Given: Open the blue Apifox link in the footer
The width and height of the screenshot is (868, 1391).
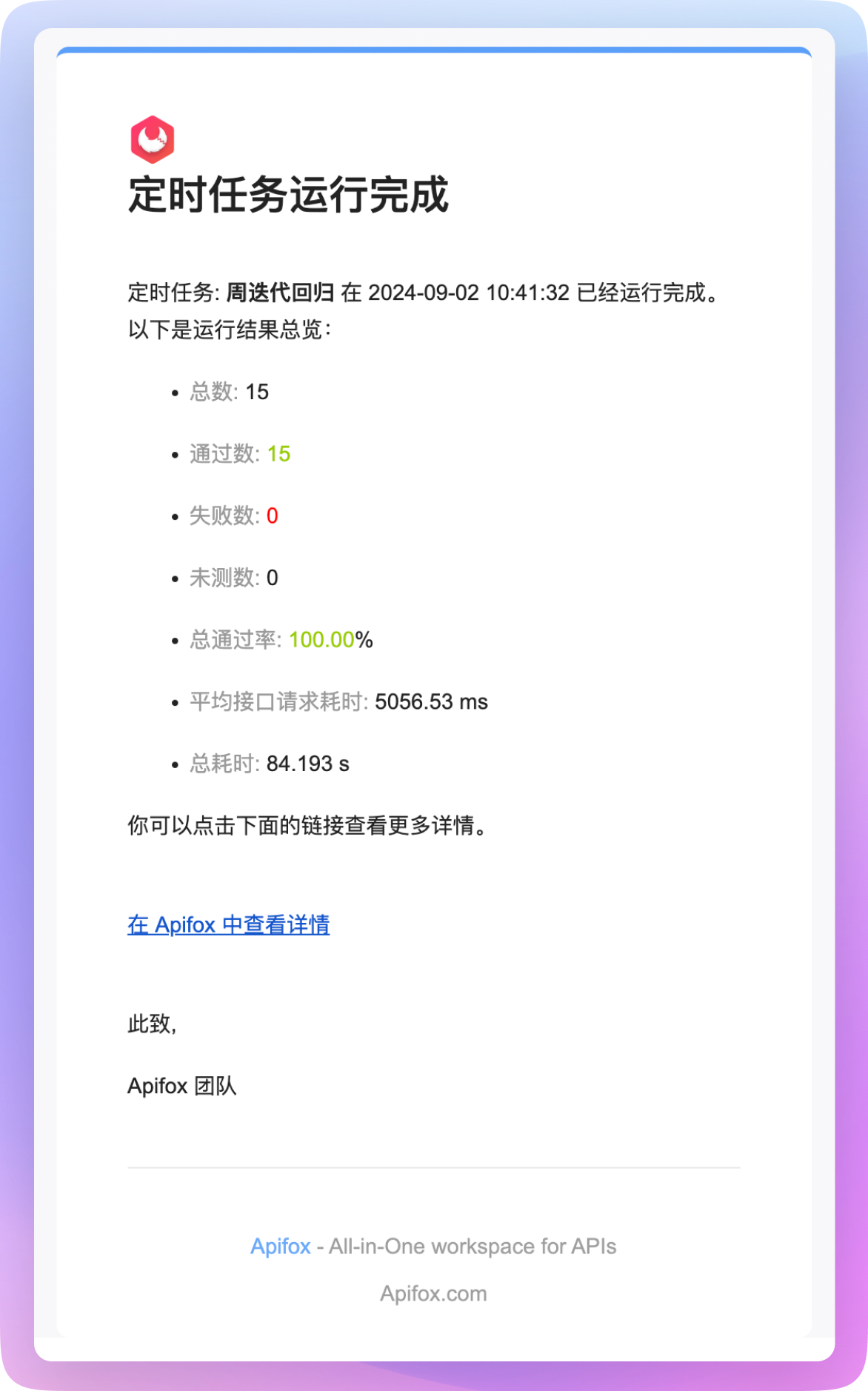Looking at the screenshot, I should point(280,1247).
